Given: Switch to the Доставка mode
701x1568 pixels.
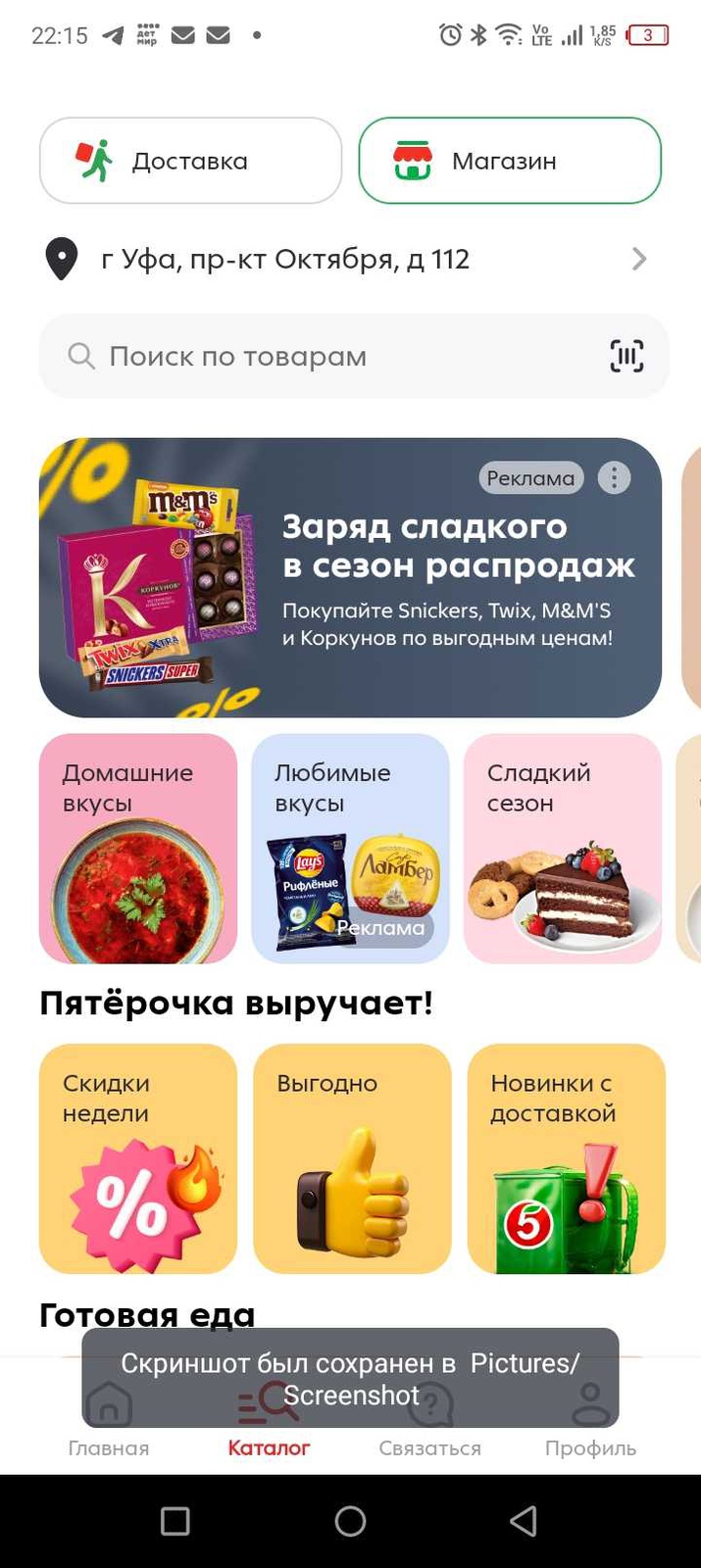Looking at the screenshot, I should [190, 161].
